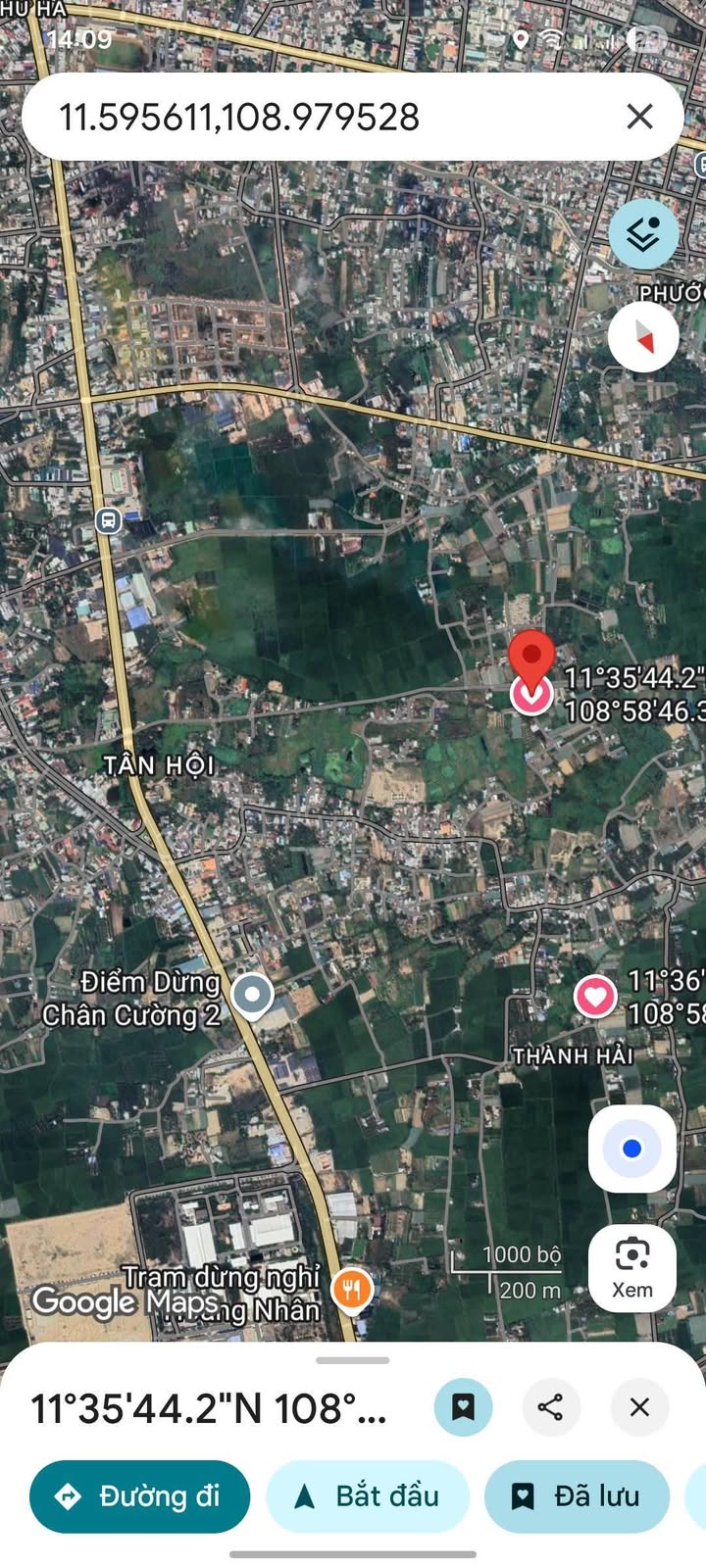Open the Đã lưu saved chip
Screen dimensions: 706x1568
tap(577, 1496)
